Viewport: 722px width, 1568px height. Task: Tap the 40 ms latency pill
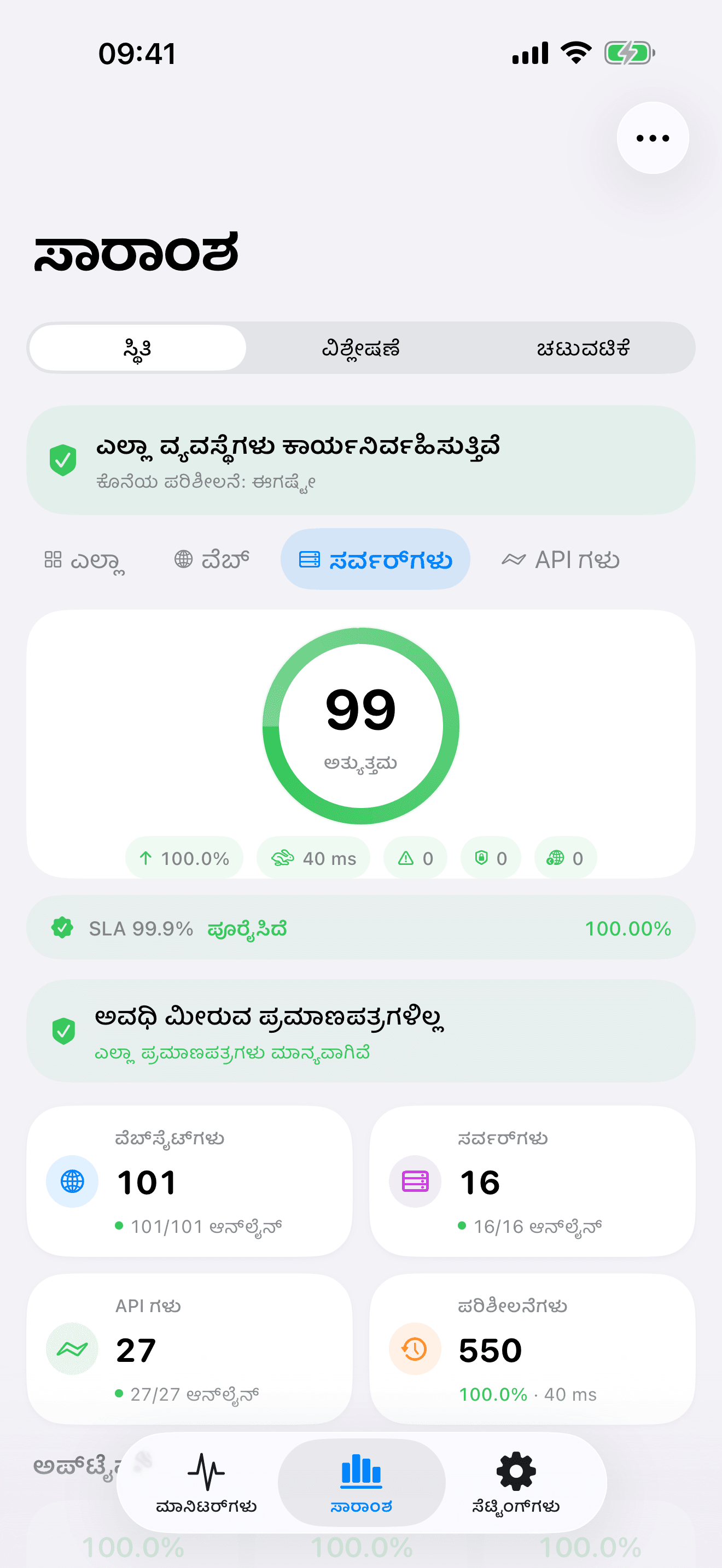(313, 857)
